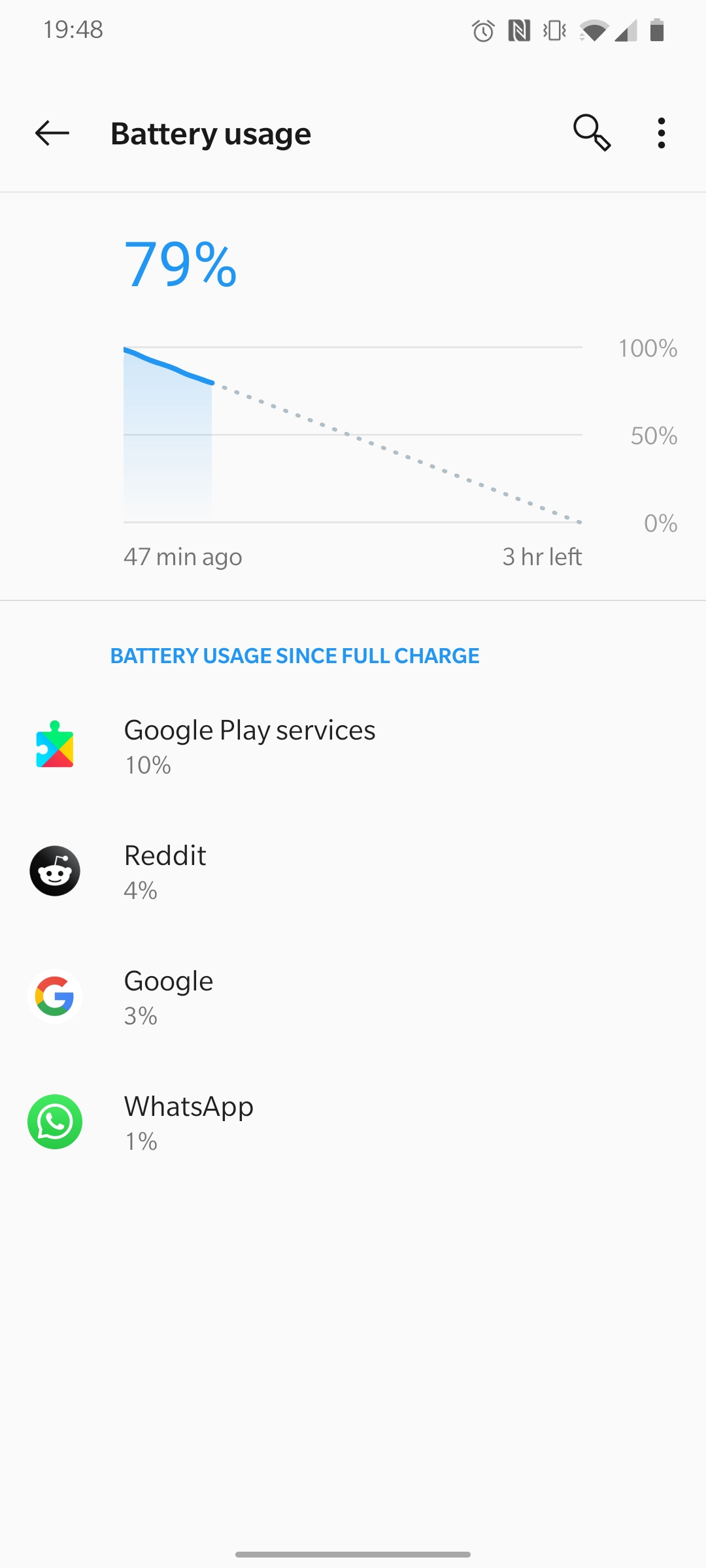Tap the Google app icon
Viewport: 706px width, 1568px height.
(x=55, y=996)
